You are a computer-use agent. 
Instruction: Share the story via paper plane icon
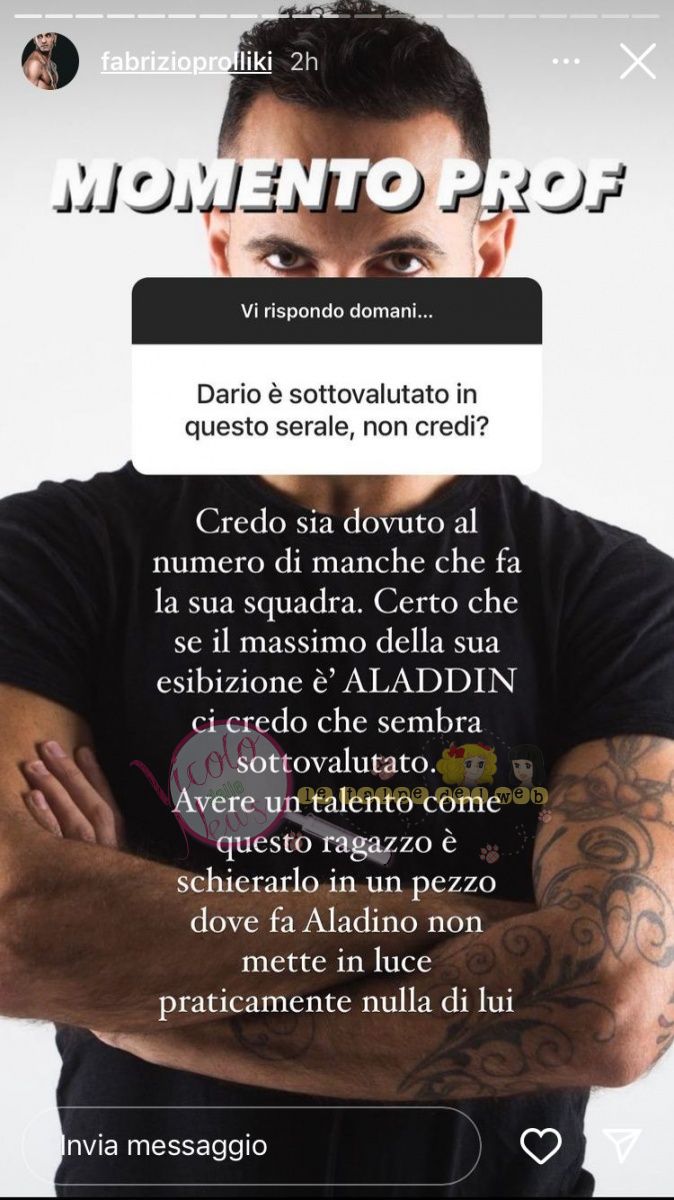tap(621, 1146)
